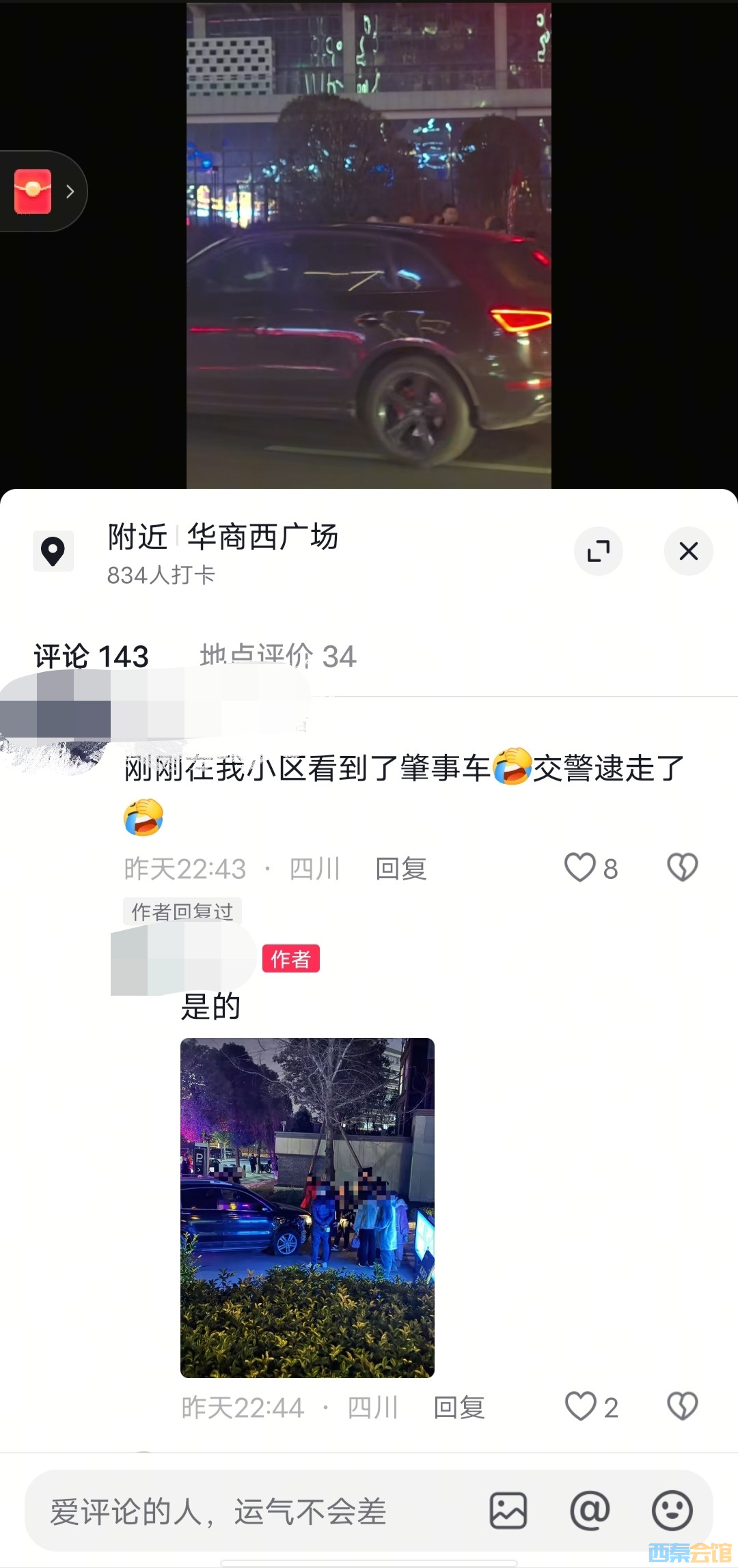738x1568 pixels.
Task: Close the comments panel
Action: (688, 551)
